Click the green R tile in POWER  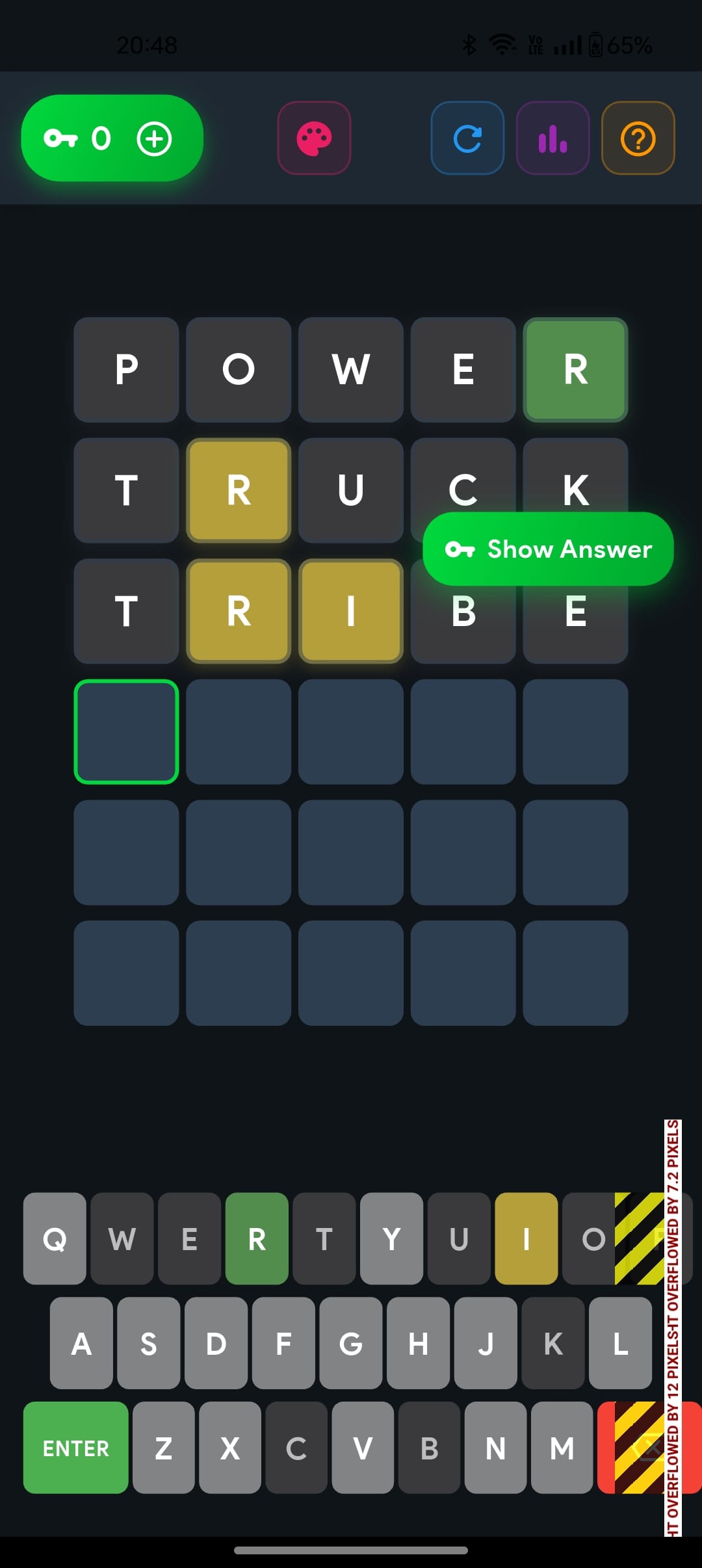coord(575,369)
